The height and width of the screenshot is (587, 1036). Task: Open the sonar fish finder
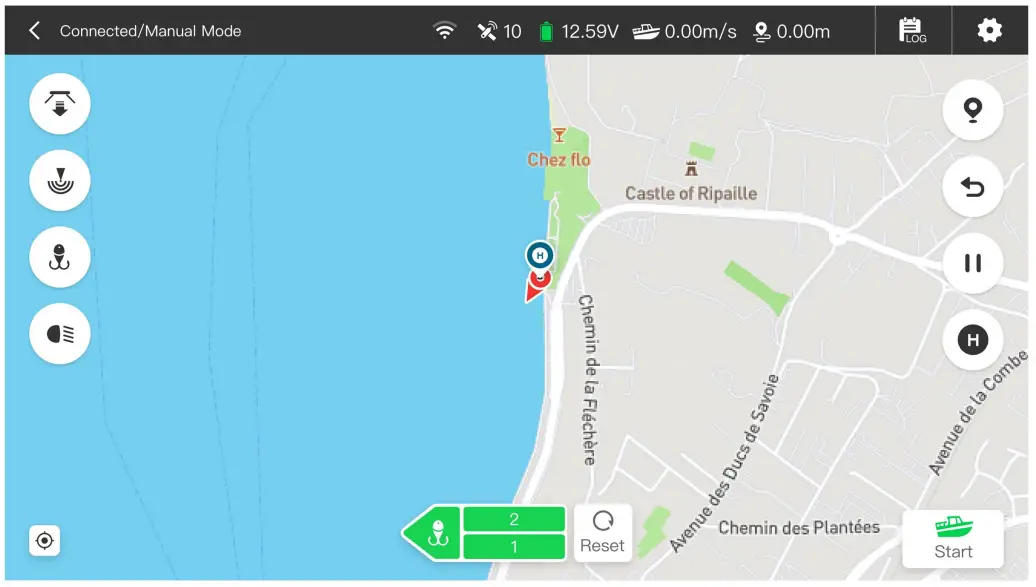click(60, 181)
